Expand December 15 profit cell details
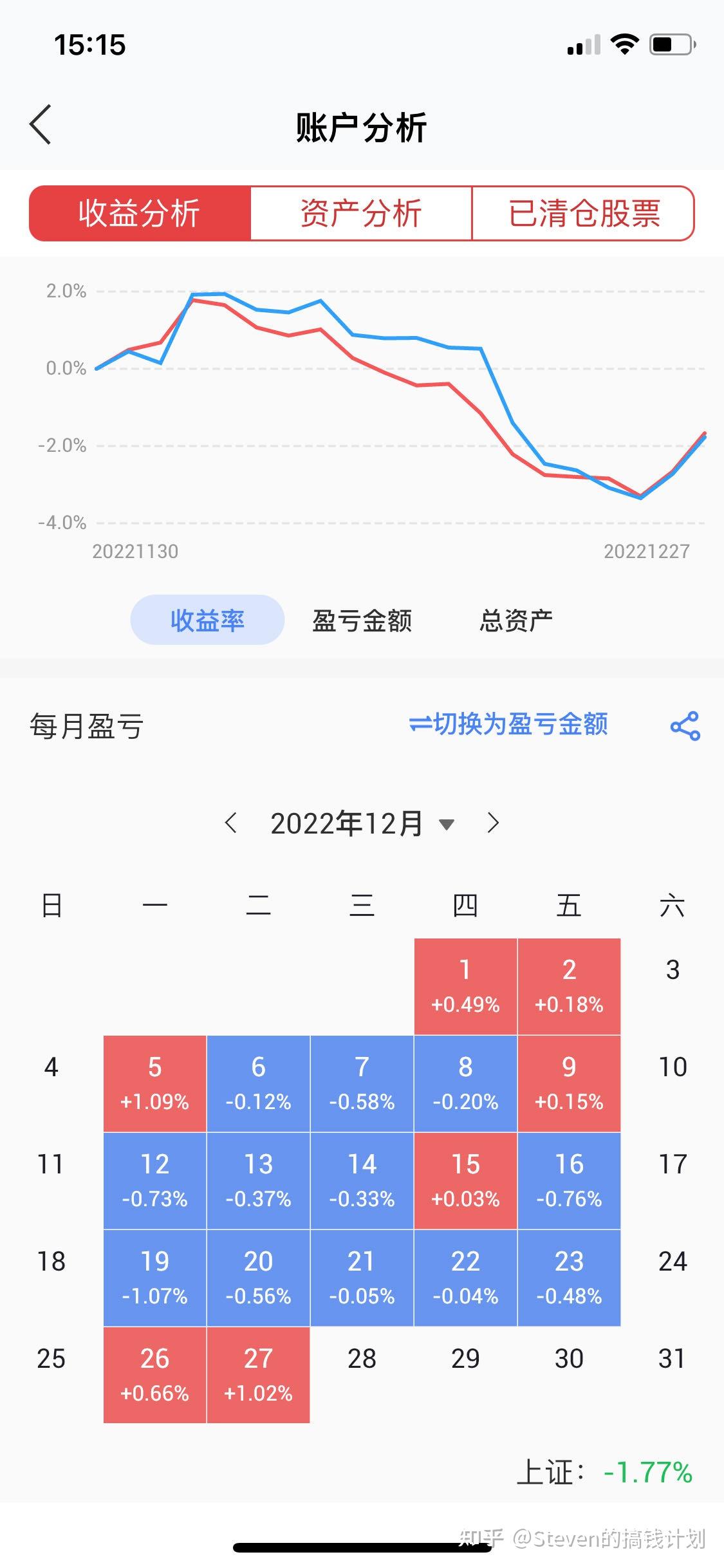 (466, 1181)
